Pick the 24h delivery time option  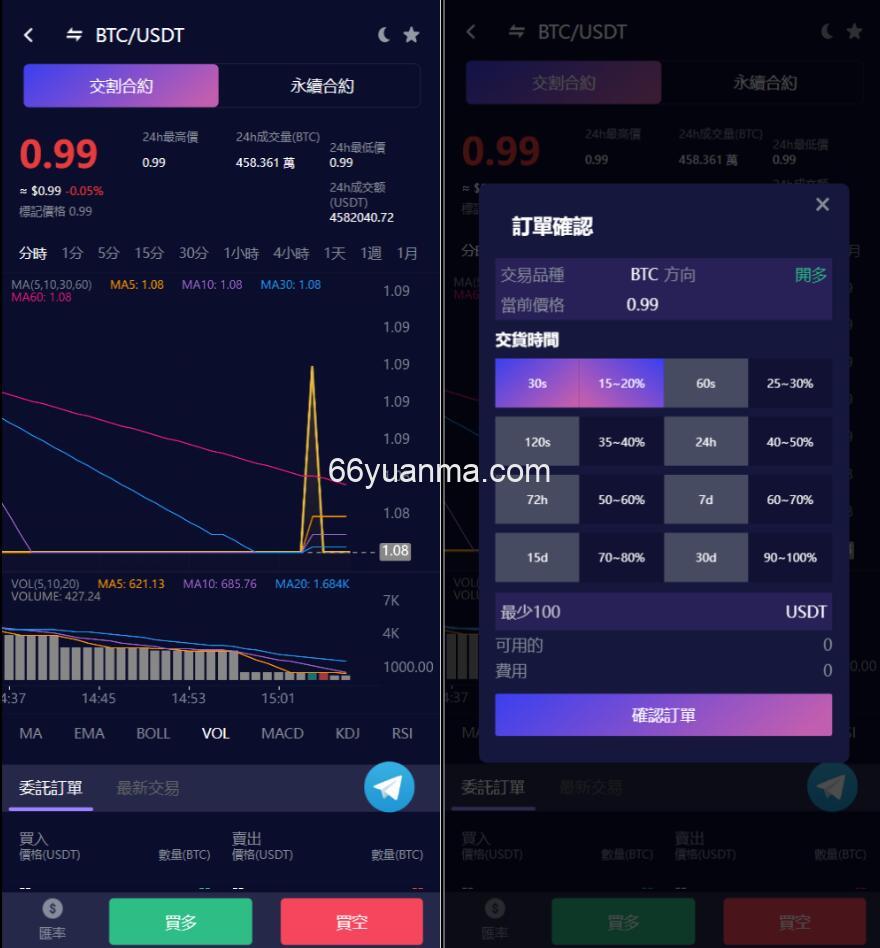tap(706, 441)
